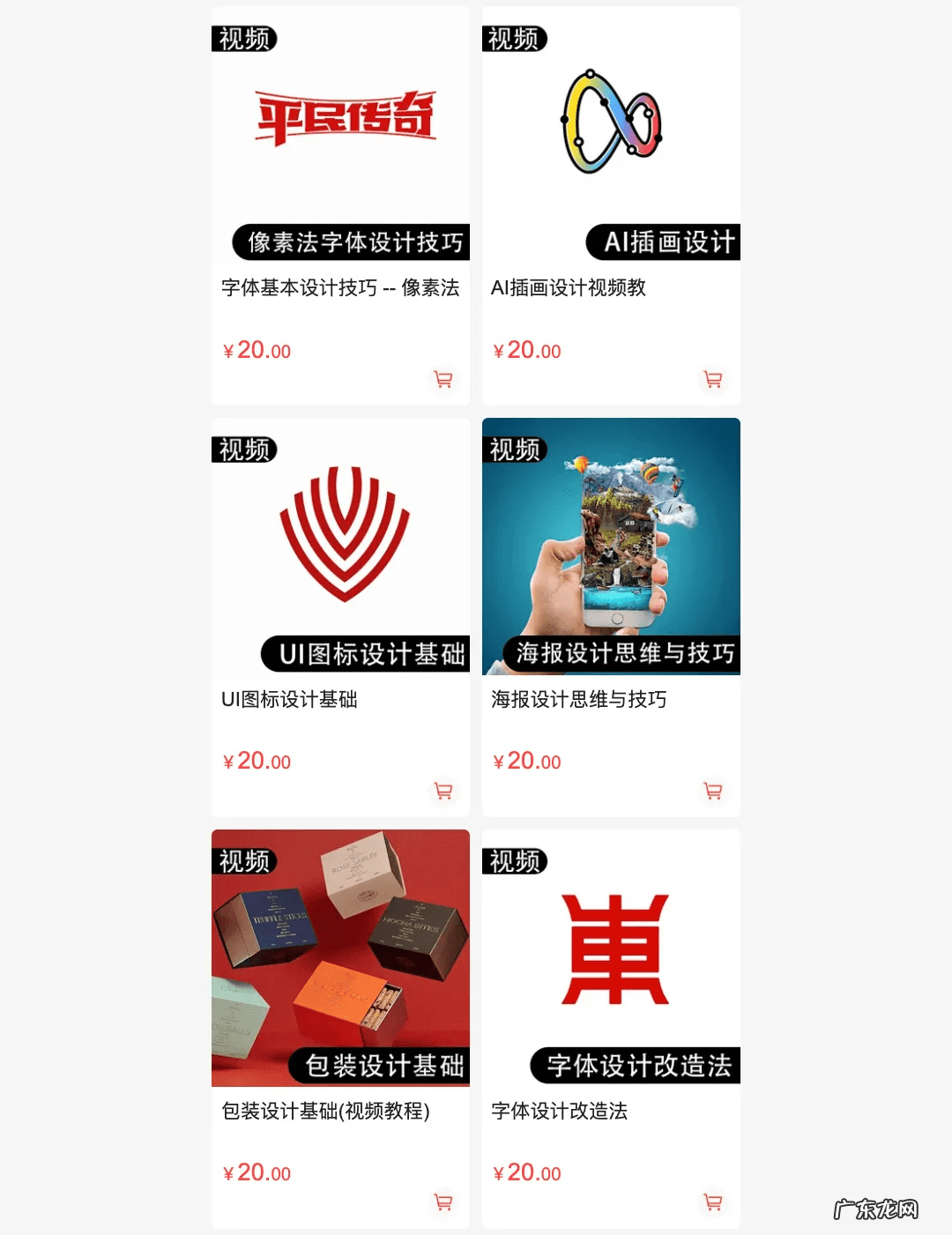This screenshot has height=1235, width=952.
Task: Click the 视频 badge on the AI插画设计 card
Action: click(x=516, y=38)
